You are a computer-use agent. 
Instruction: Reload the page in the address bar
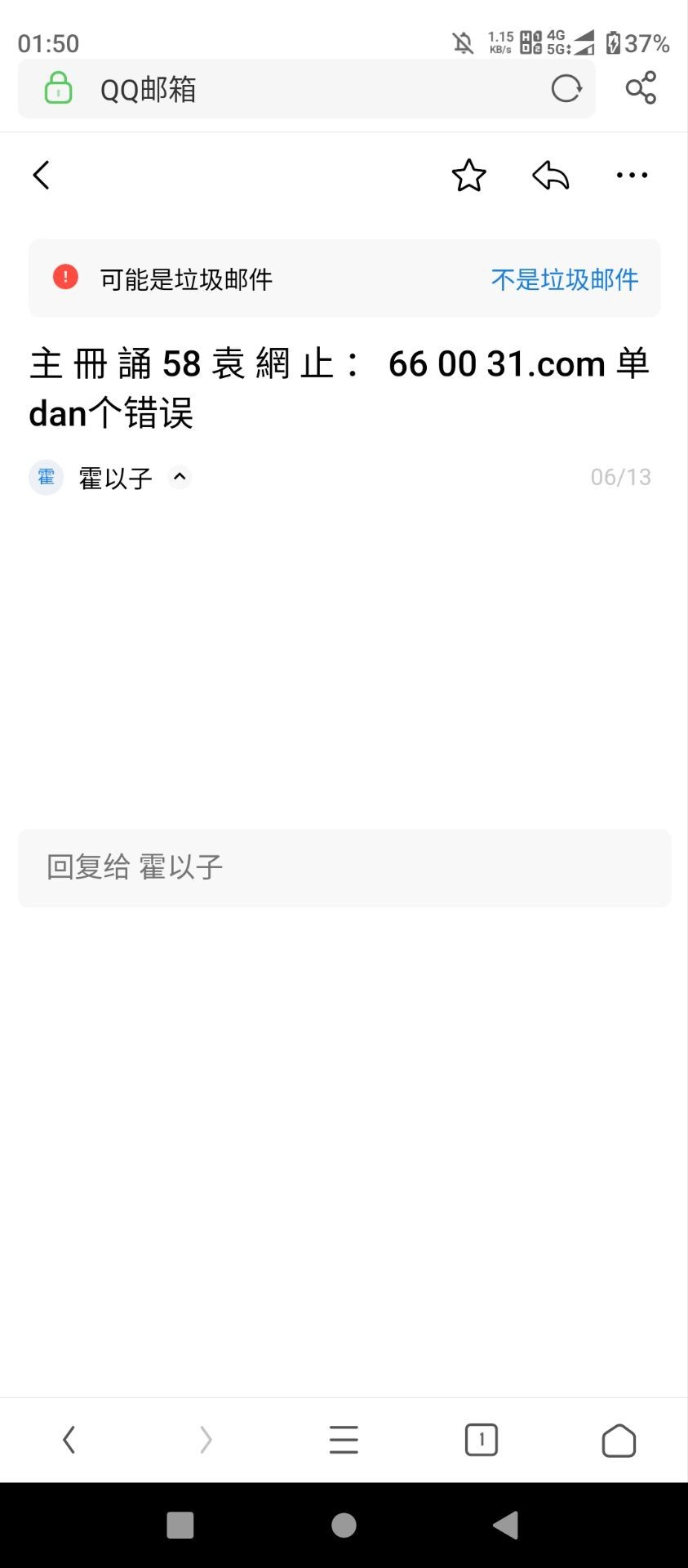point(566,88)
